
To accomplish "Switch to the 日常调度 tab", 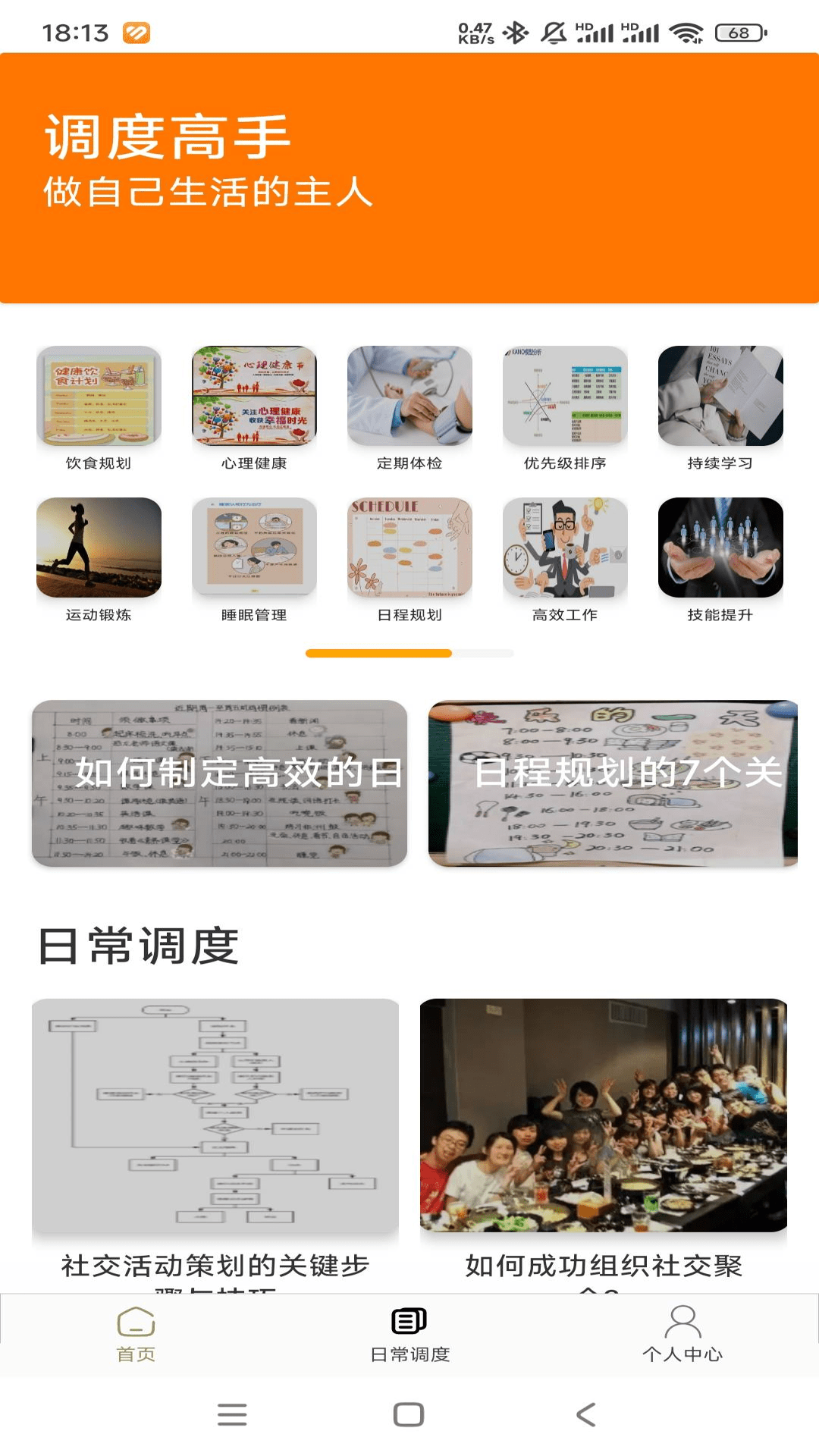I will 409,1335.
